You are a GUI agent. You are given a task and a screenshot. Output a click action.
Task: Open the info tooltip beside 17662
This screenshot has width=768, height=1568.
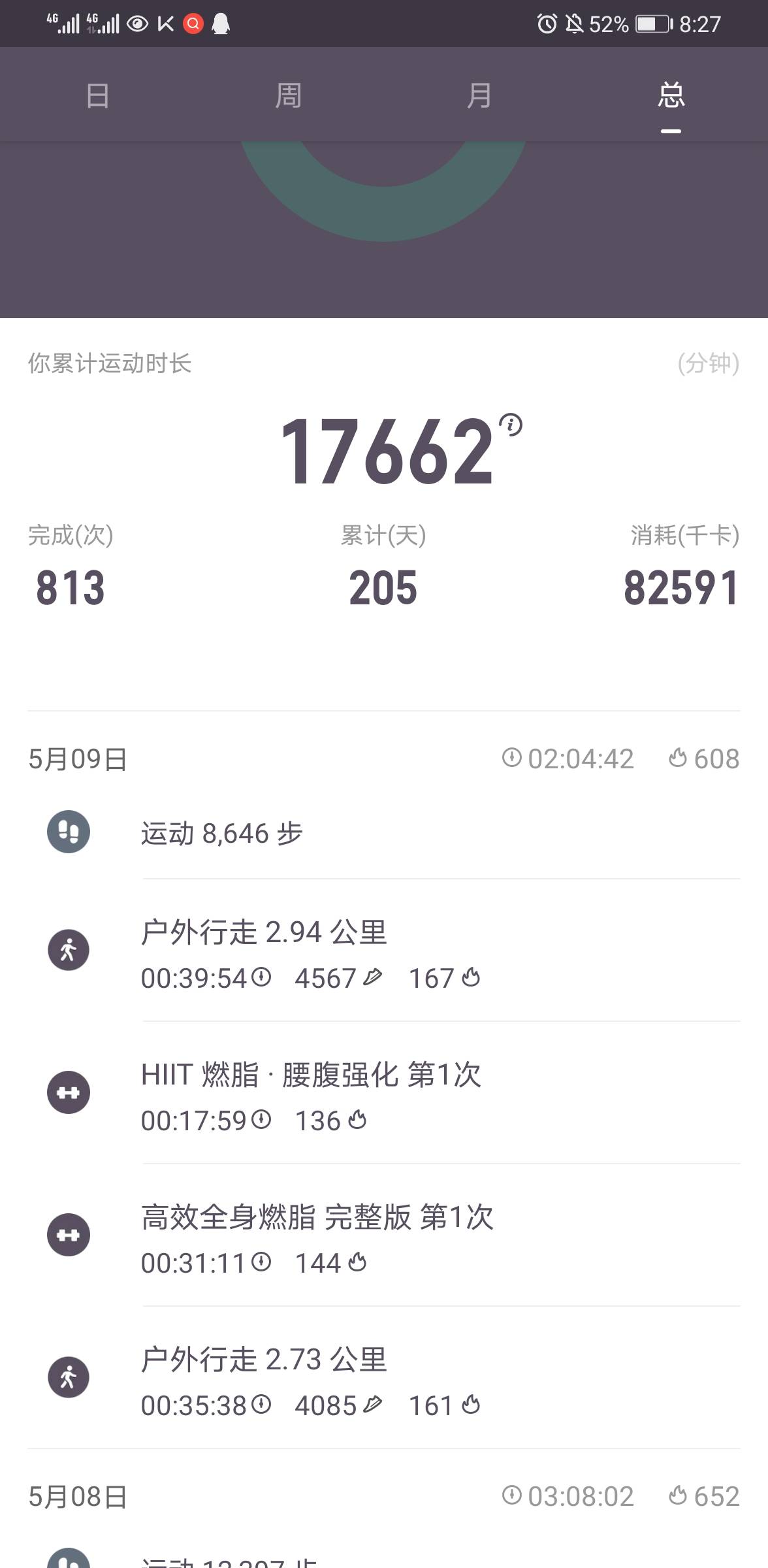511,425
